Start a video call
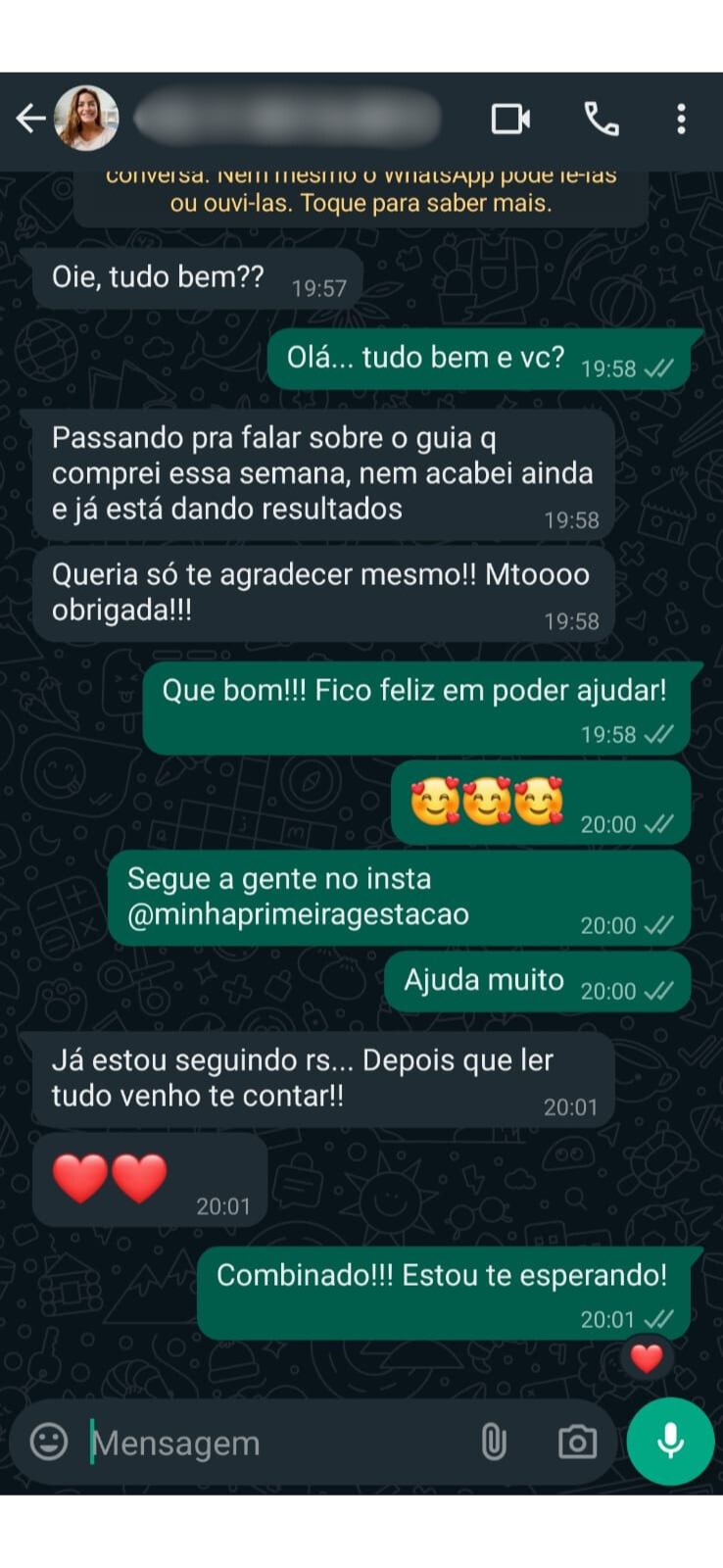Screen dimensions: 723x1568 click(510, 119)
